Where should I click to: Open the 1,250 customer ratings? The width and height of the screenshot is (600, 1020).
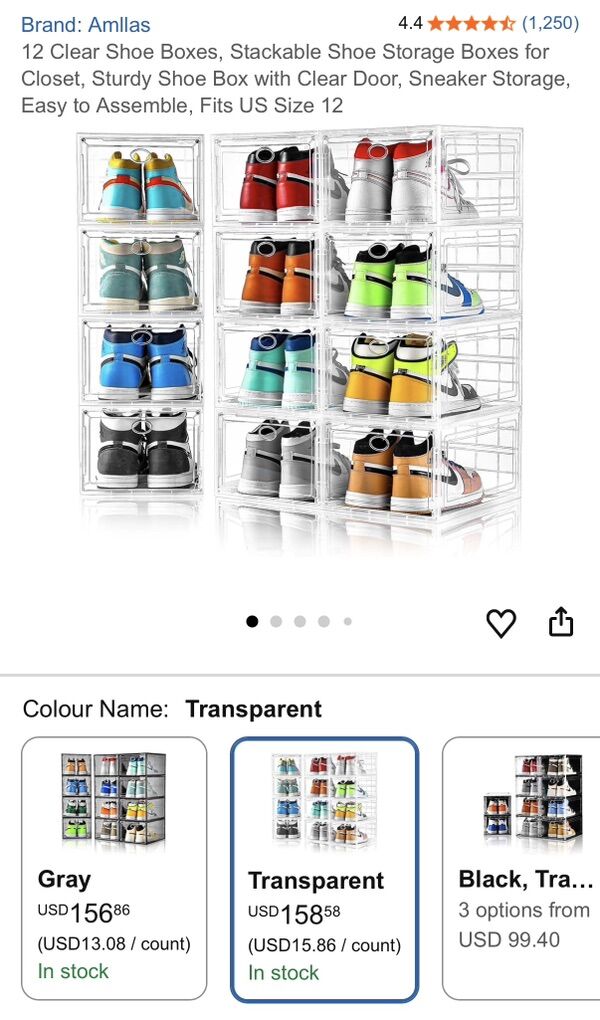pyautogui.click(x=550, y=23)
